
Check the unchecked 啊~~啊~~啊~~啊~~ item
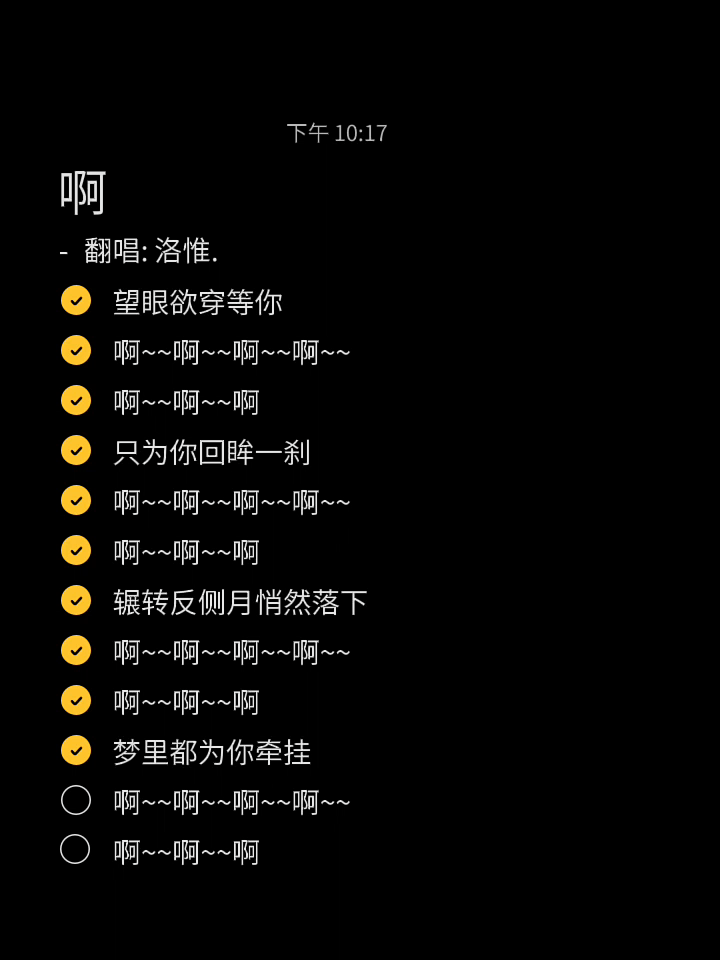pyautogui.click(x=76, y=800)
